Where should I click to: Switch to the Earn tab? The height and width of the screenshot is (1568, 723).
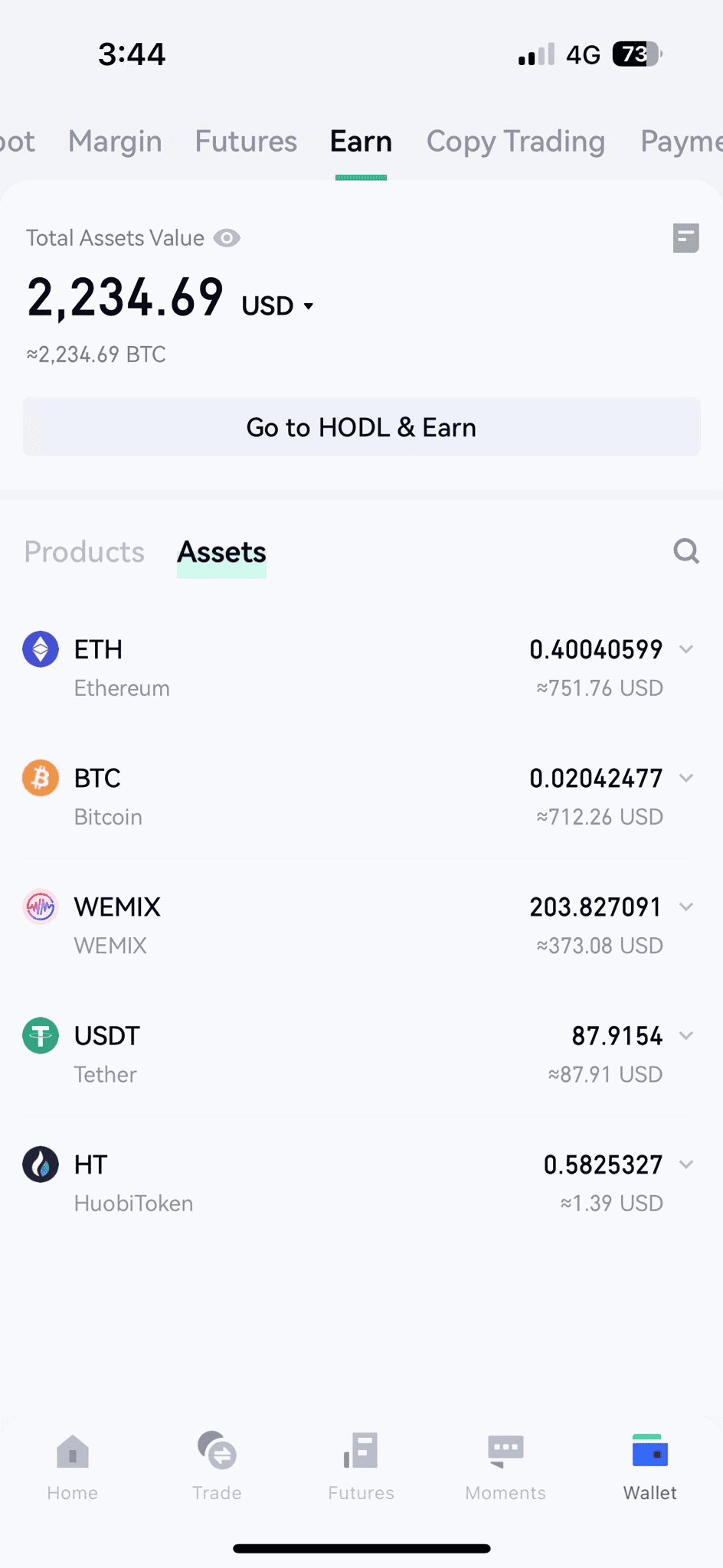click(361, 141)
